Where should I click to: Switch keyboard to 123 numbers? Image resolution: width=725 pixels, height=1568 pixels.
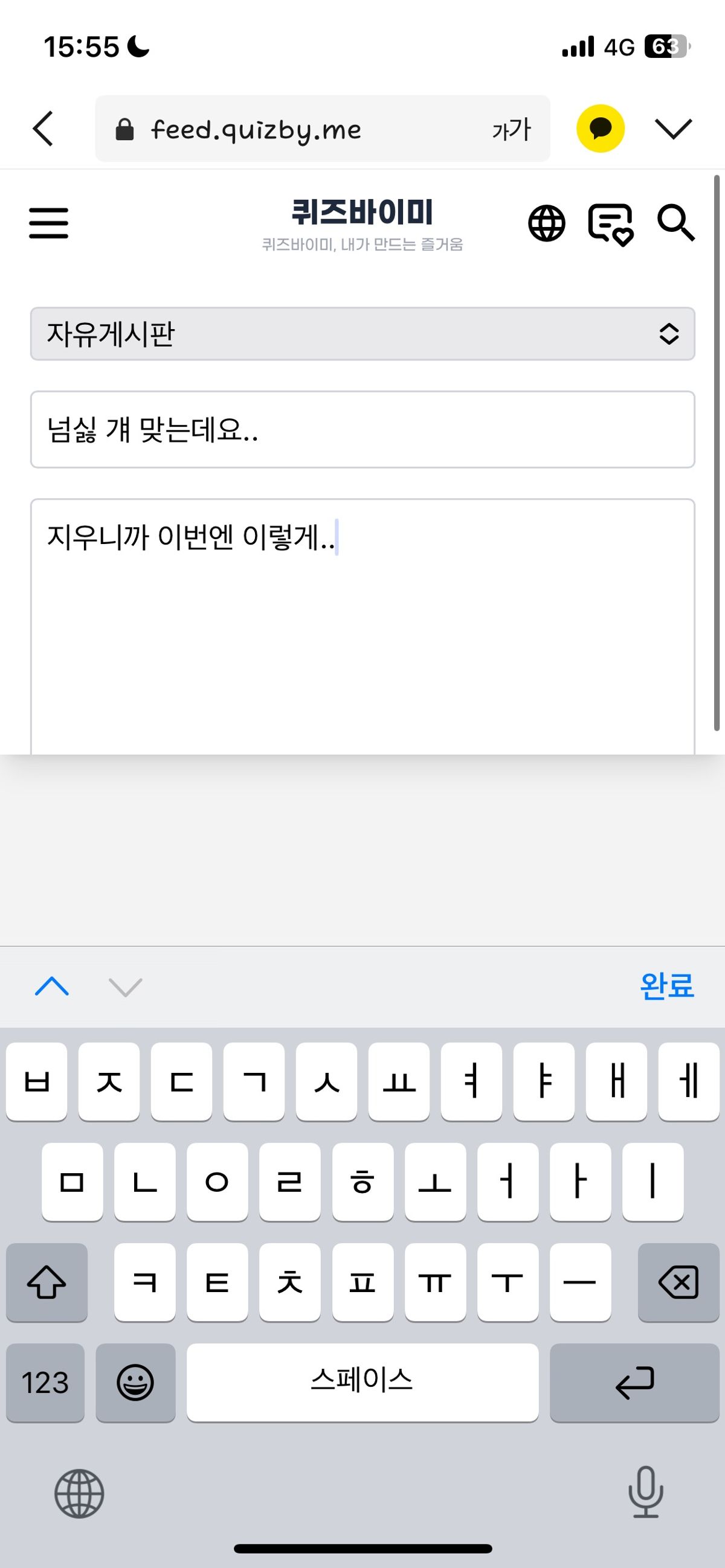tap(45, 1383)
